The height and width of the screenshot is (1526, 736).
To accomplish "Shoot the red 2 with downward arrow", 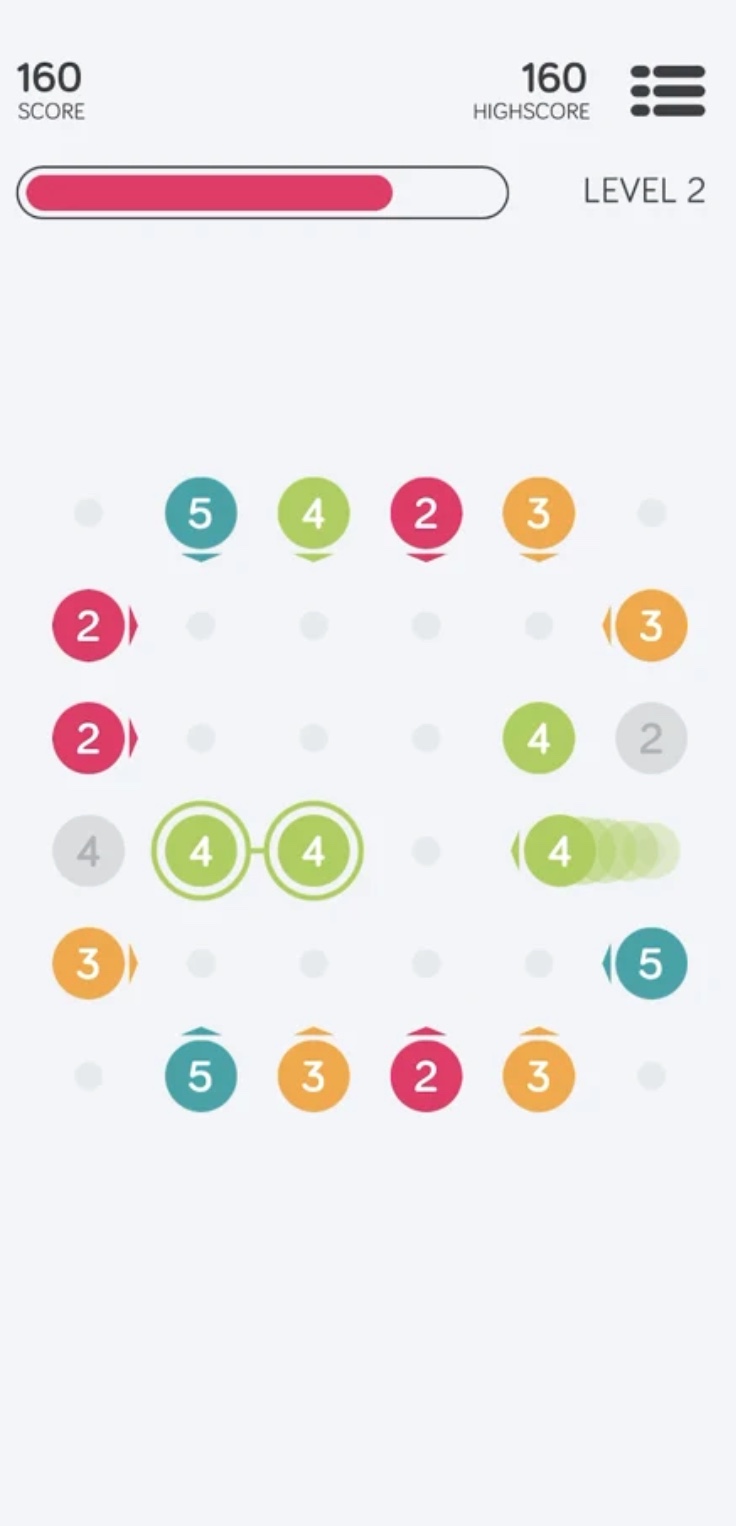I will (x=426, y=514).
